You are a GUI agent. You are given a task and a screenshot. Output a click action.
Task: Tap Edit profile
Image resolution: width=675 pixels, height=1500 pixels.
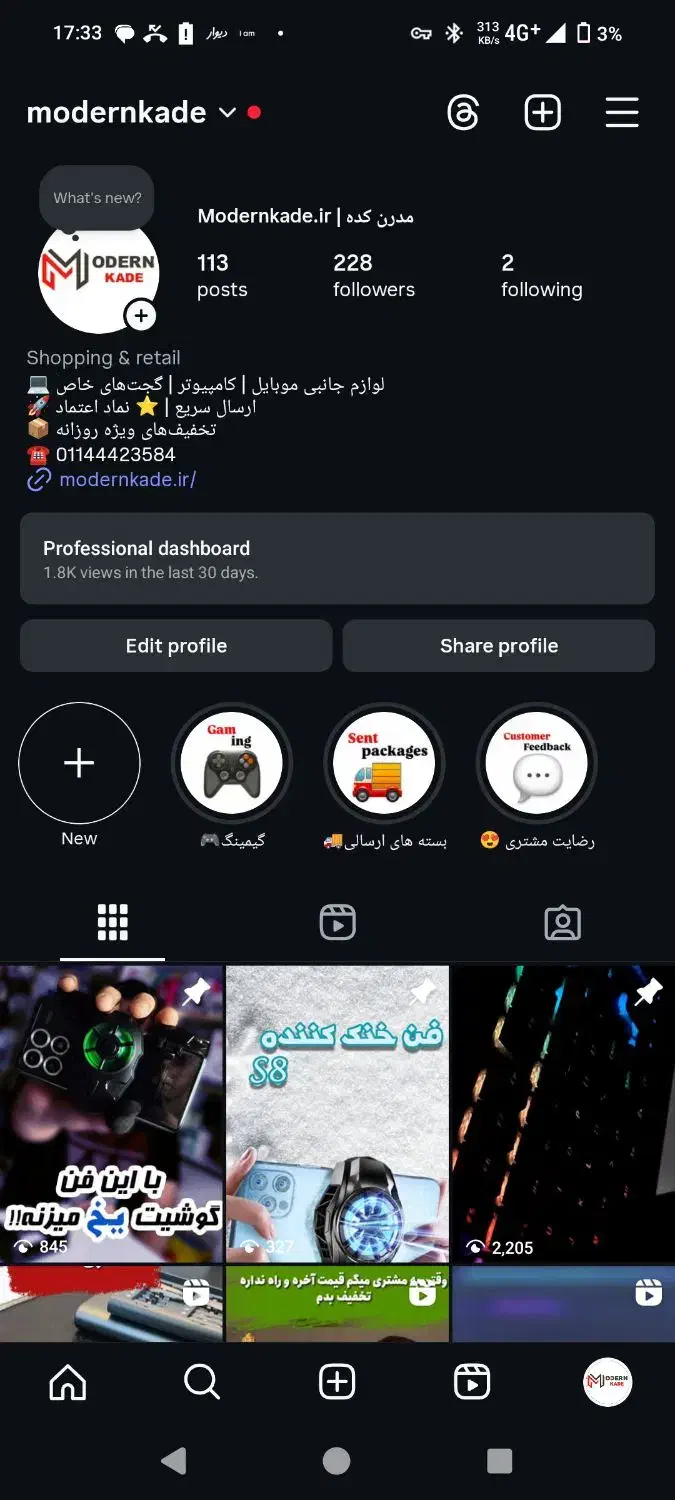click(176, 646)
